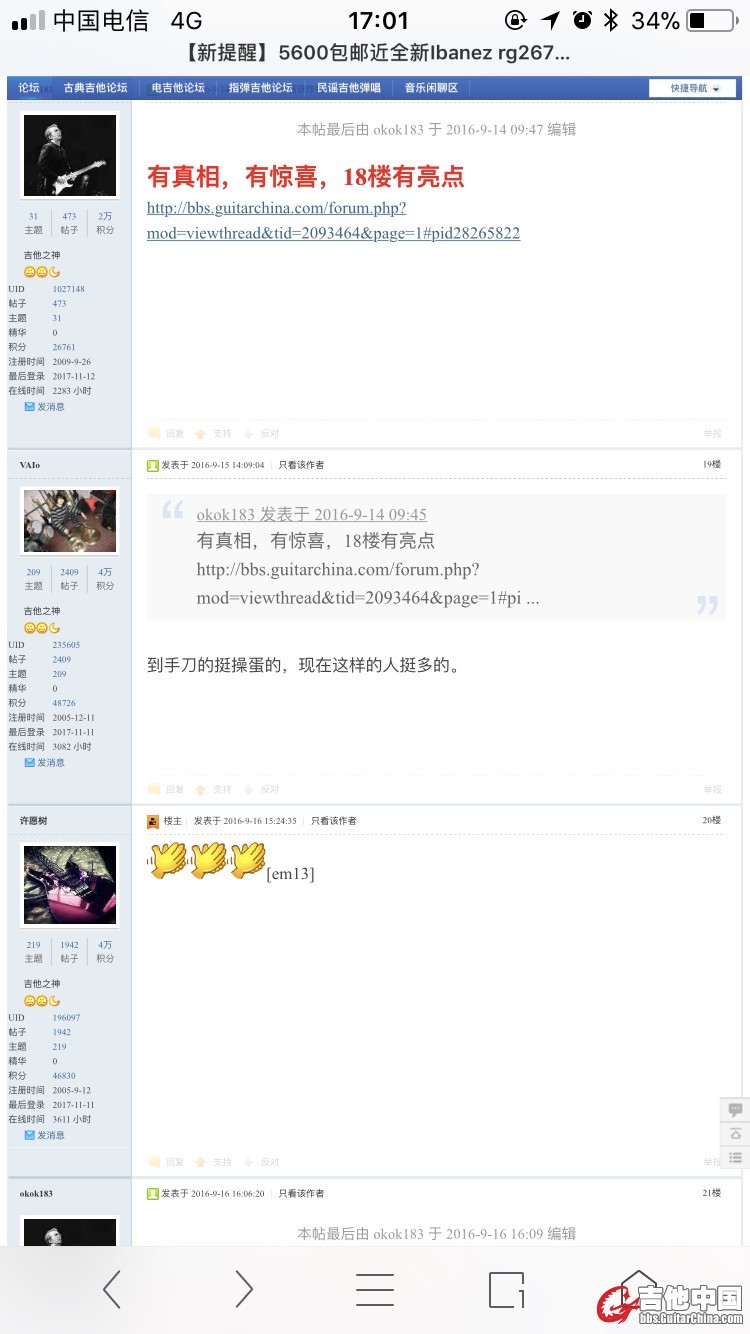The height and width of the screenshot is (1334, 750).
Task: Open the browser tabs switcher icon
Action: tap(506, 1290)
